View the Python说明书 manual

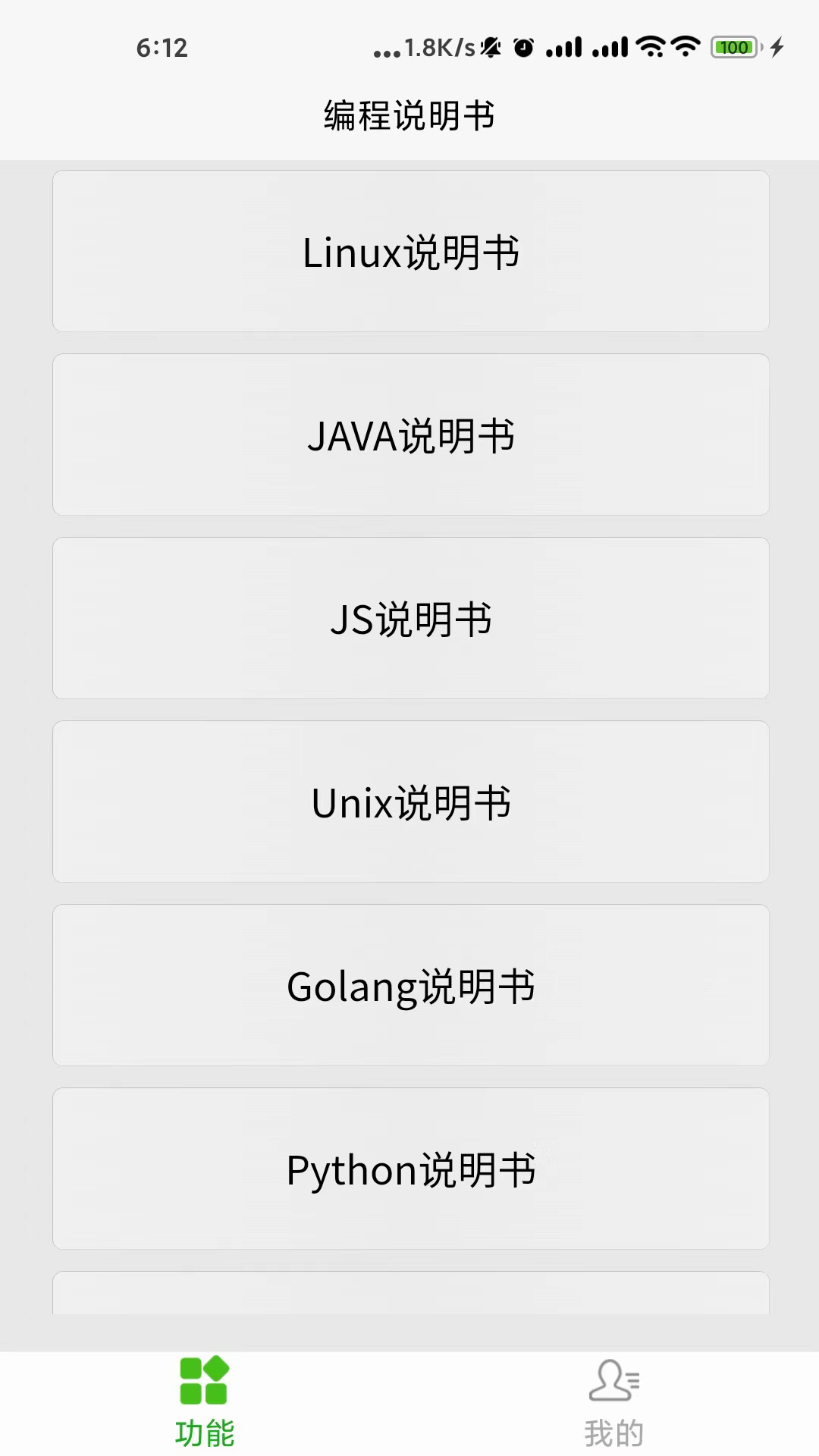[410, 1169]
